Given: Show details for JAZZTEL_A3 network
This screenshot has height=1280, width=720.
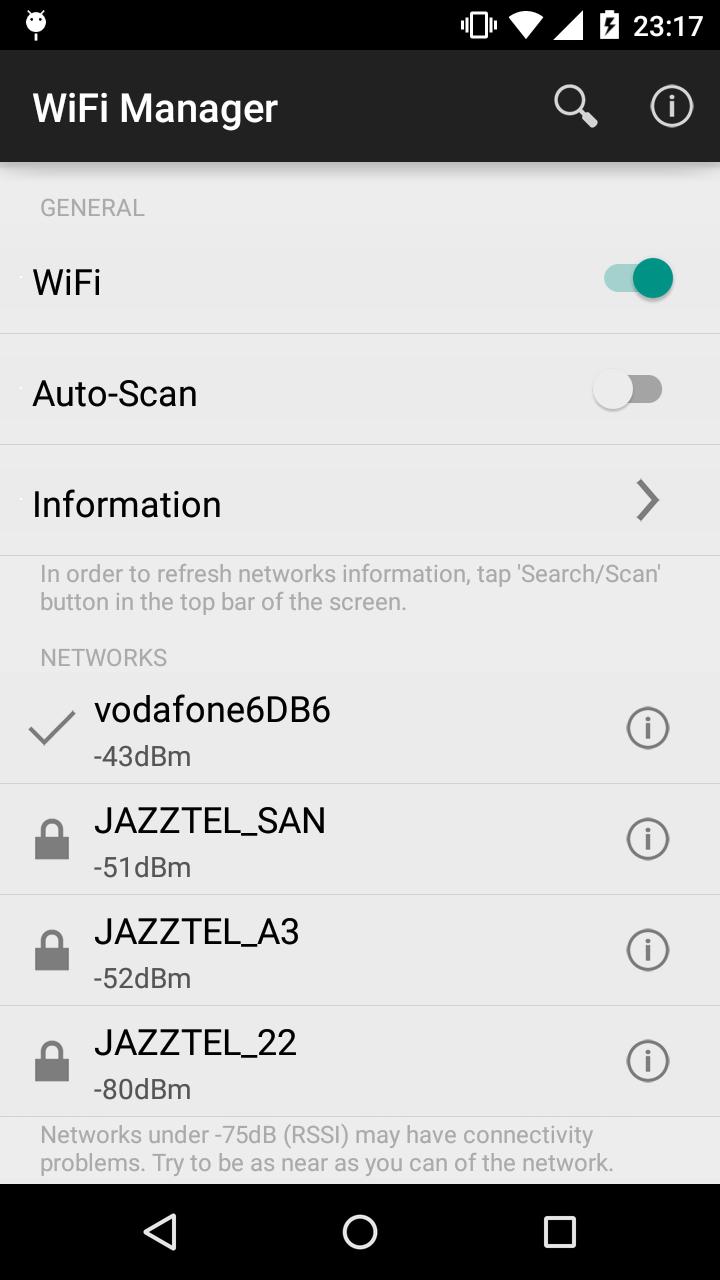Looking at the screenshot, I should [647, 949].
